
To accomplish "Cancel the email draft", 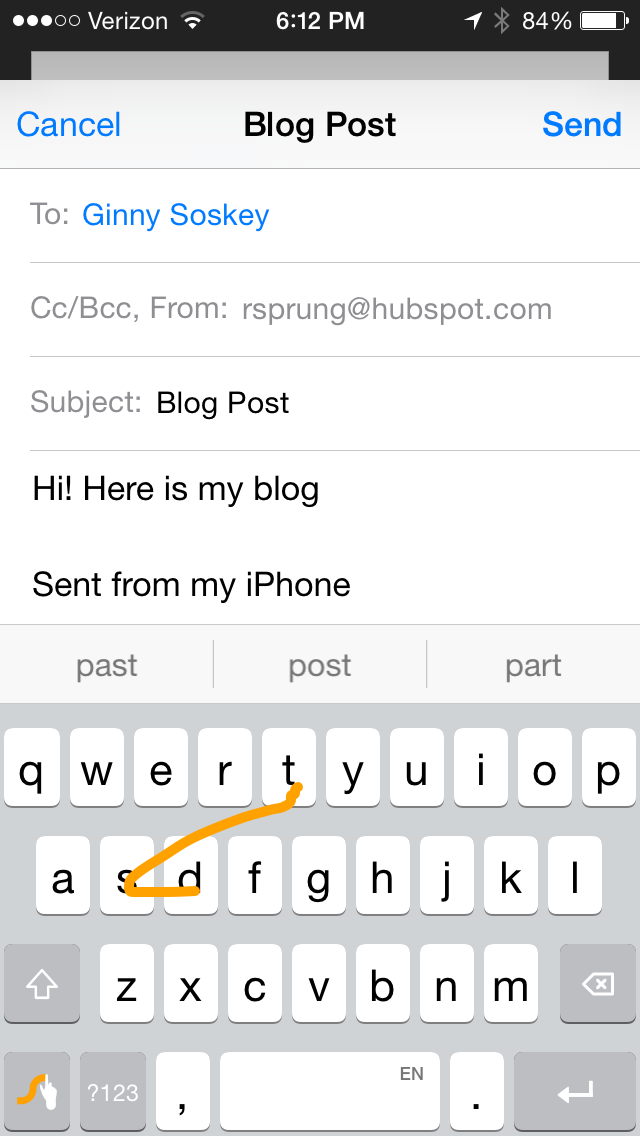I will [x=68, y=125].
